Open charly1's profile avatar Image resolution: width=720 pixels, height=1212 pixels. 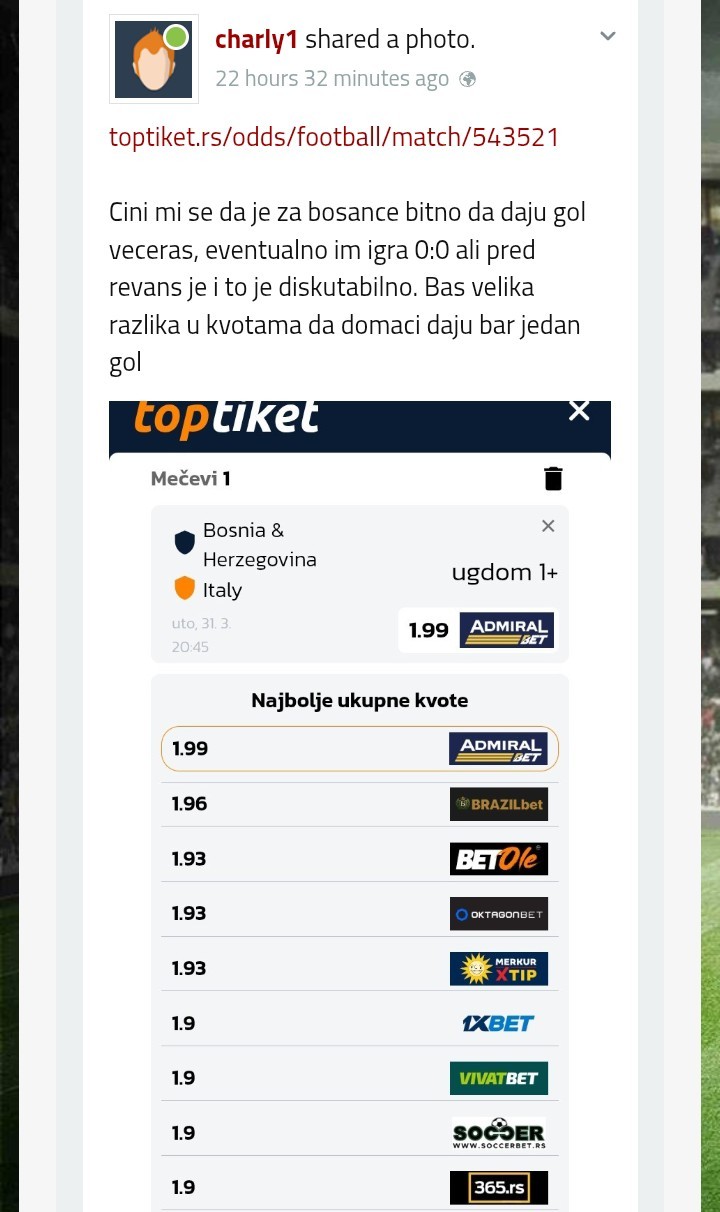click(x=153, y=59)
